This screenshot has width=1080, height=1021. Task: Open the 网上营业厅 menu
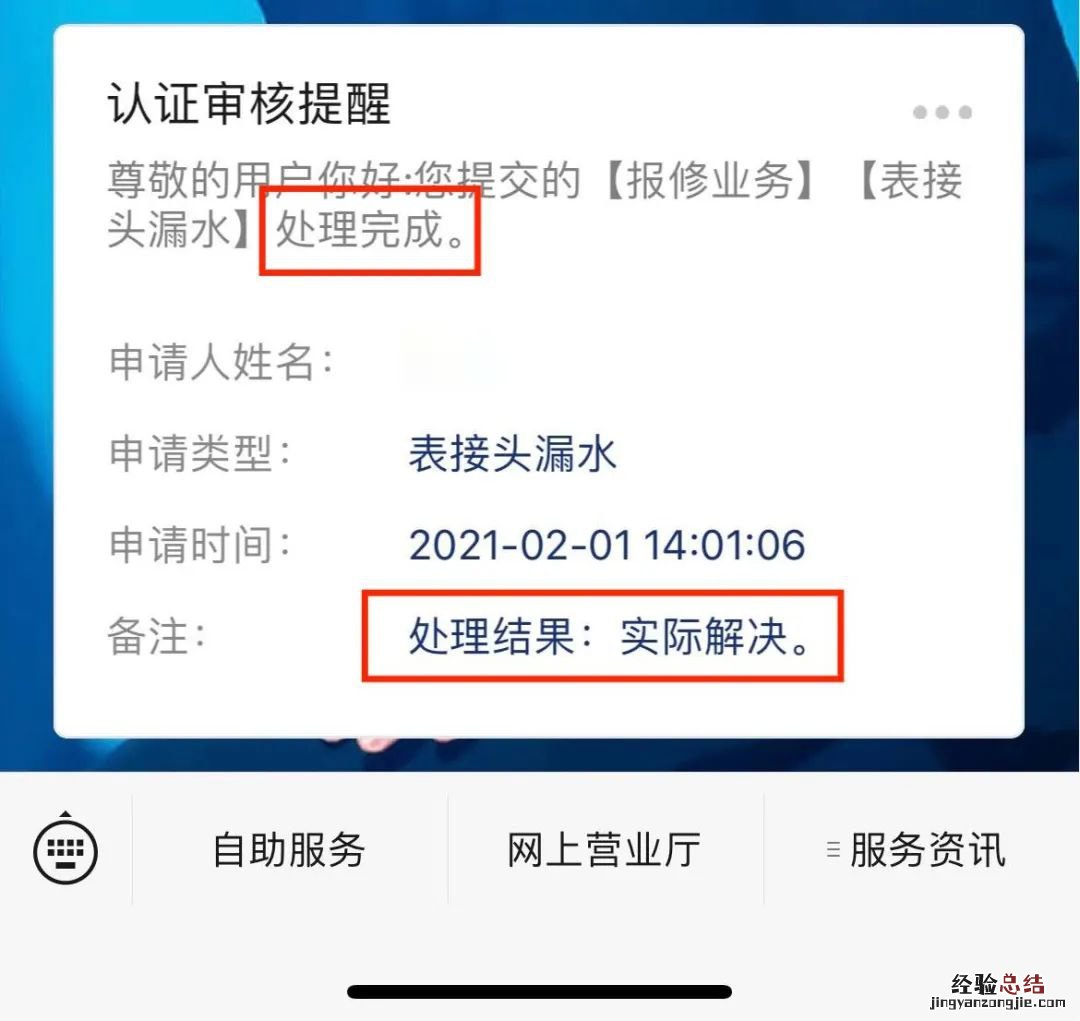click(604, 850)
